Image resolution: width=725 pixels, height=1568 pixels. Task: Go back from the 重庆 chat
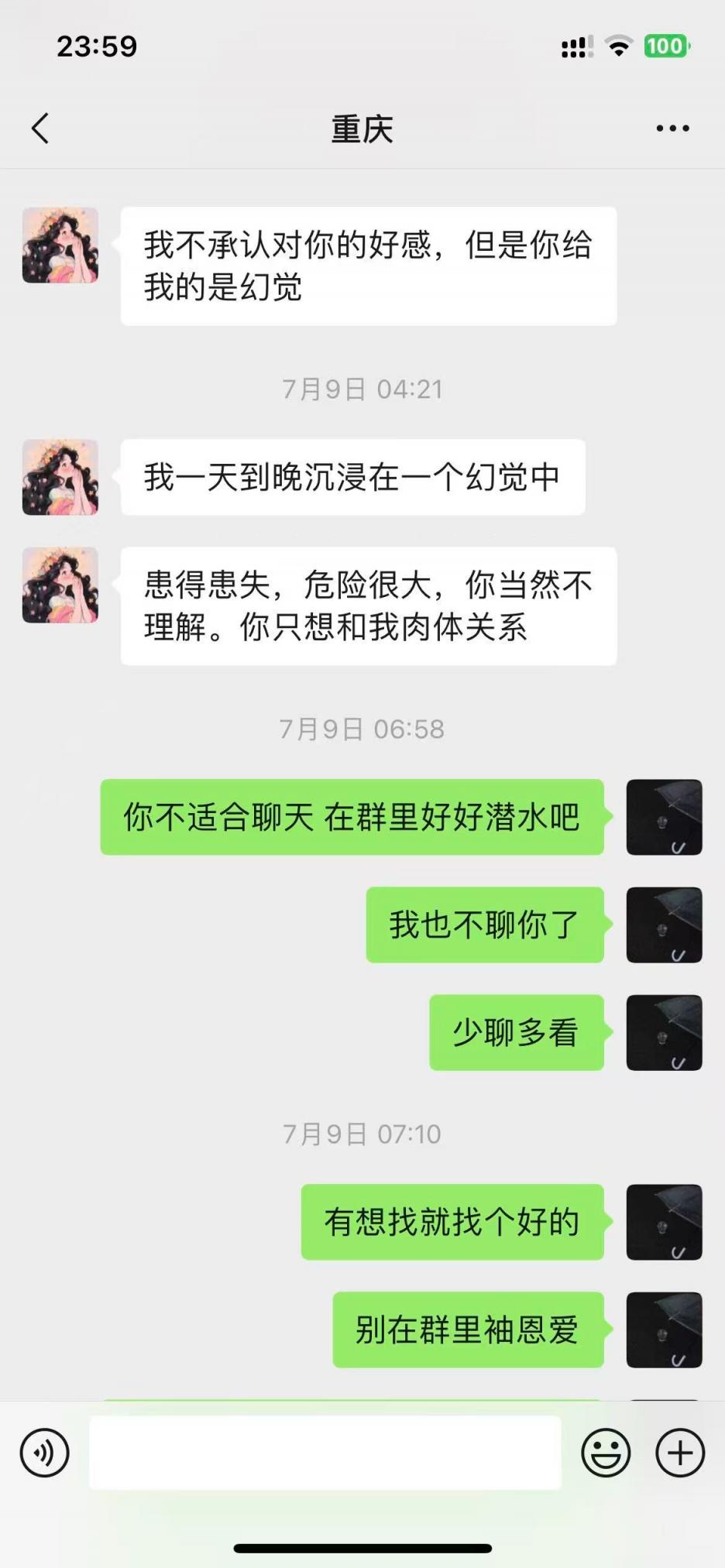pyautogui.click(x=40, y=129)
